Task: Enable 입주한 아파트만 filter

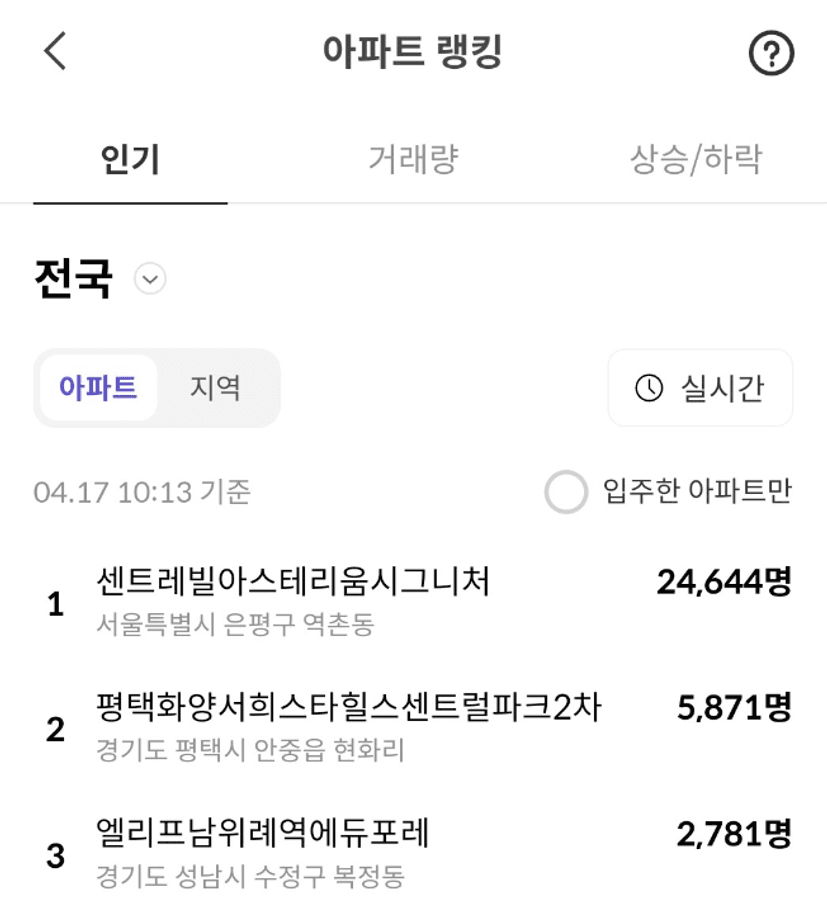Action: coord(566,492)
